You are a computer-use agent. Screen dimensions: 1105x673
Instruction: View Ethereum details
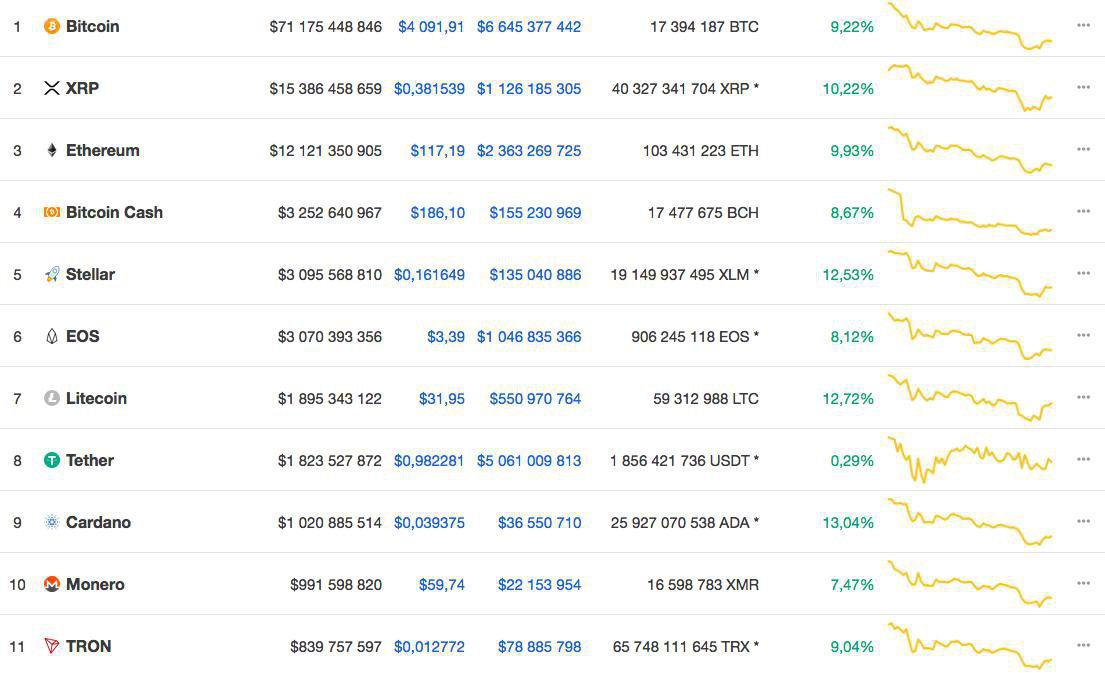(x=102, y=150)
